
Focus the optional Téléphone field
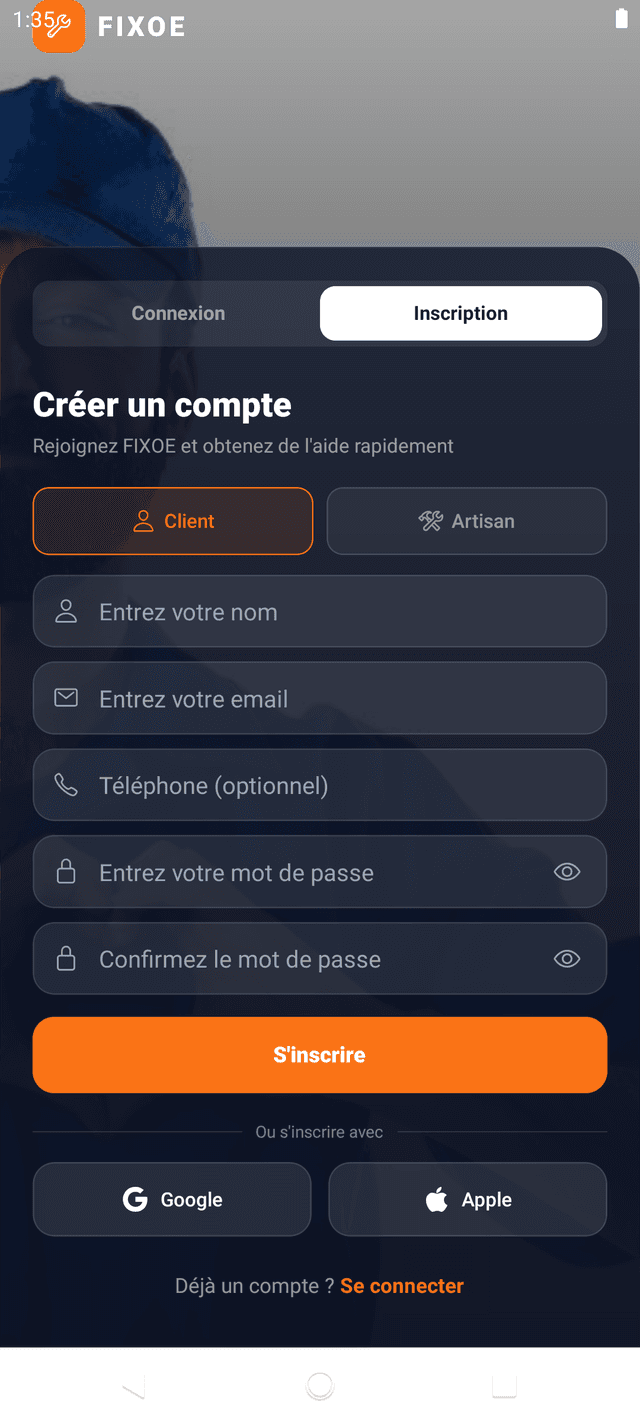[x=320, y=786]
